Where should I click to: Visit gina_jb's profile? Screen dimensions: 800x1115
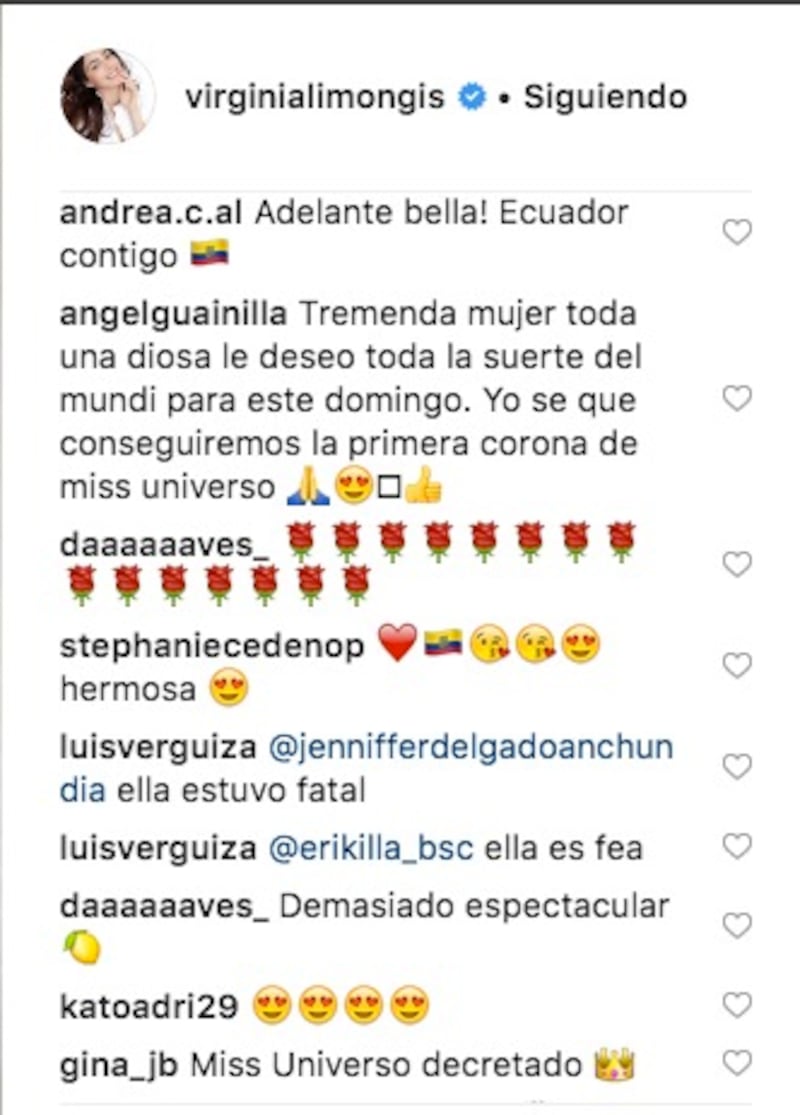tap(119, 1064)
